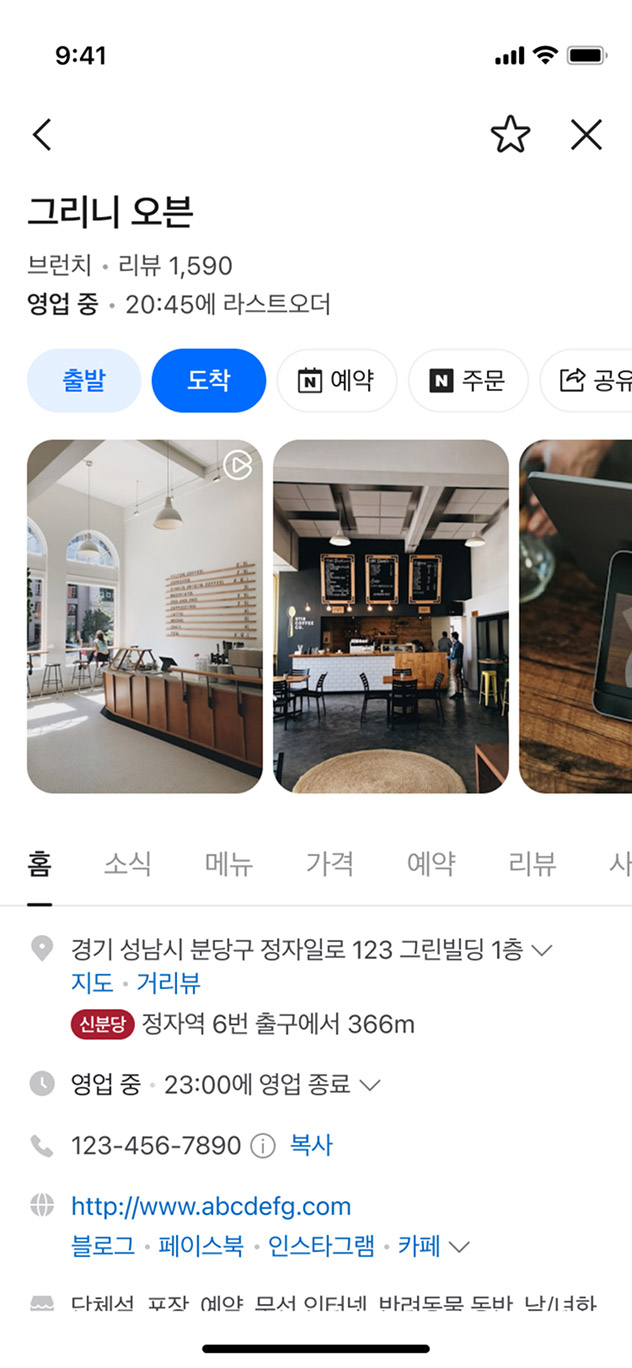View the photo of the menu board counter
This screenshot has width=632, height=1368.
tap(391, 616)
